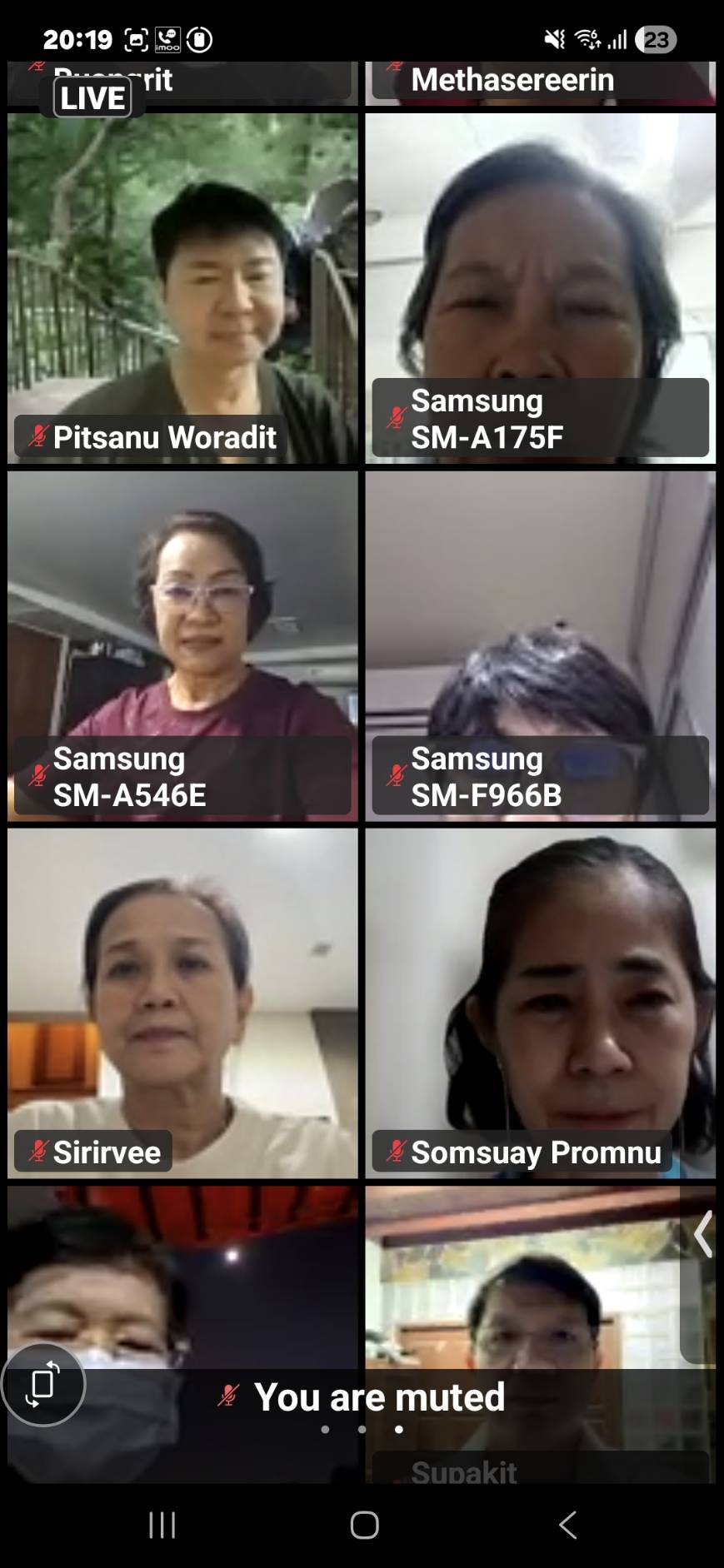Go back with the system back button
The image size is (724, 1568).
567,1525
